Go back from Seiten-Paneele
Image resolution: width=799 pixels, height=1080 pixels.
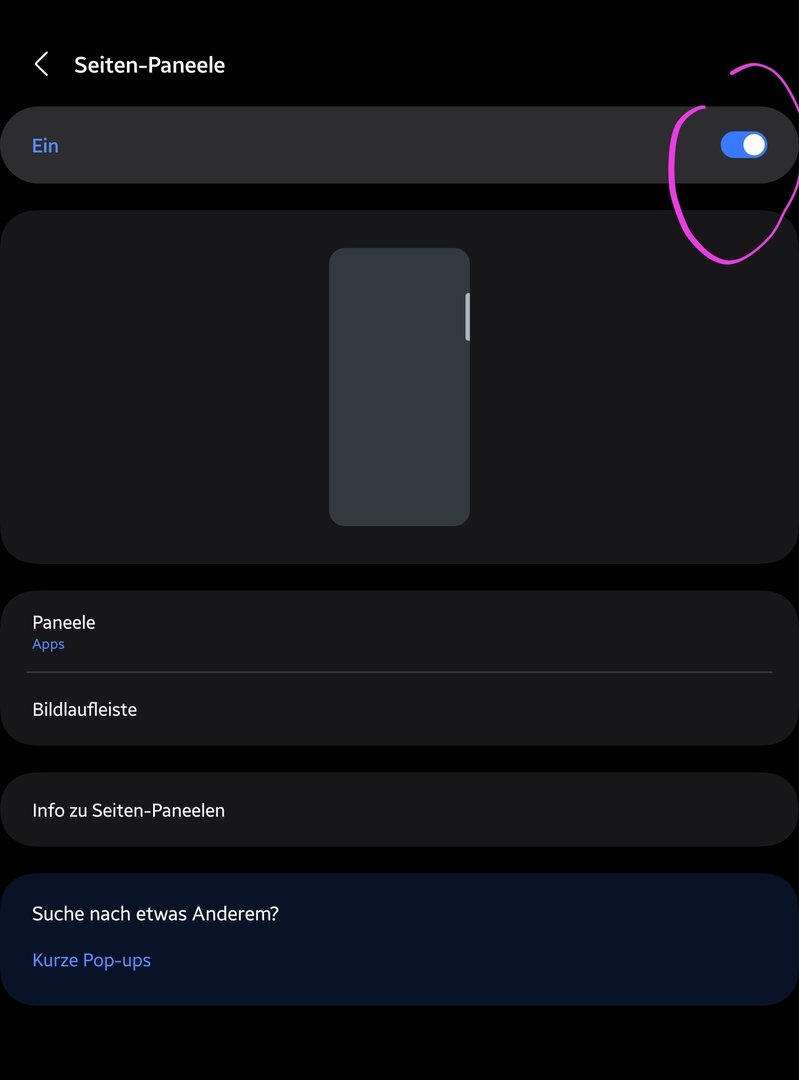point(41,65)
